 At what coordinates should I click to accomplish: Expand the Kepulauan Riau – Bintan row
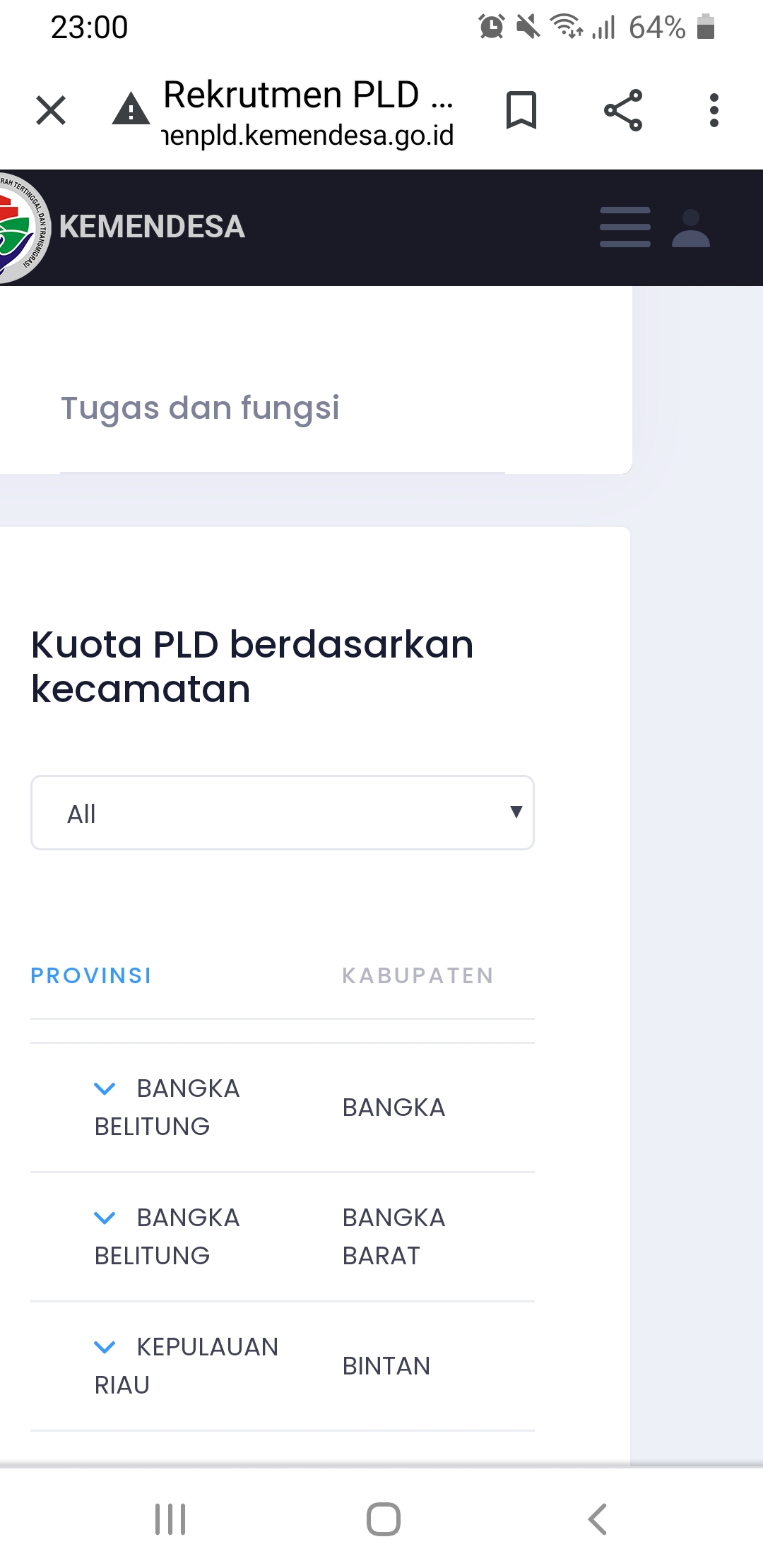(105, 1347)
